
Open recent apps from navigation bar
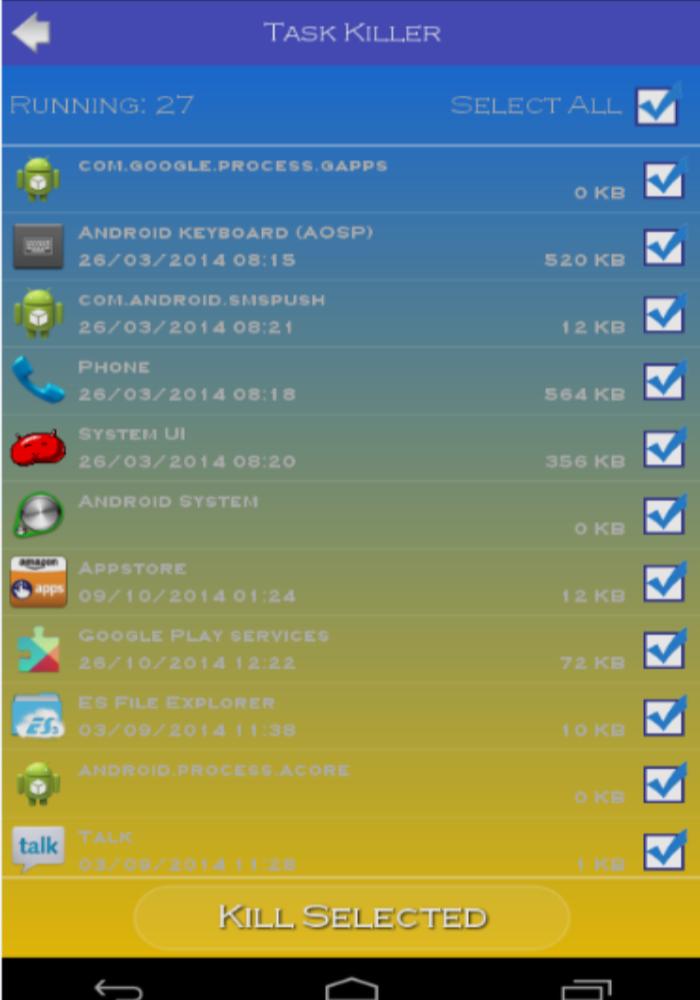(586, 988)
